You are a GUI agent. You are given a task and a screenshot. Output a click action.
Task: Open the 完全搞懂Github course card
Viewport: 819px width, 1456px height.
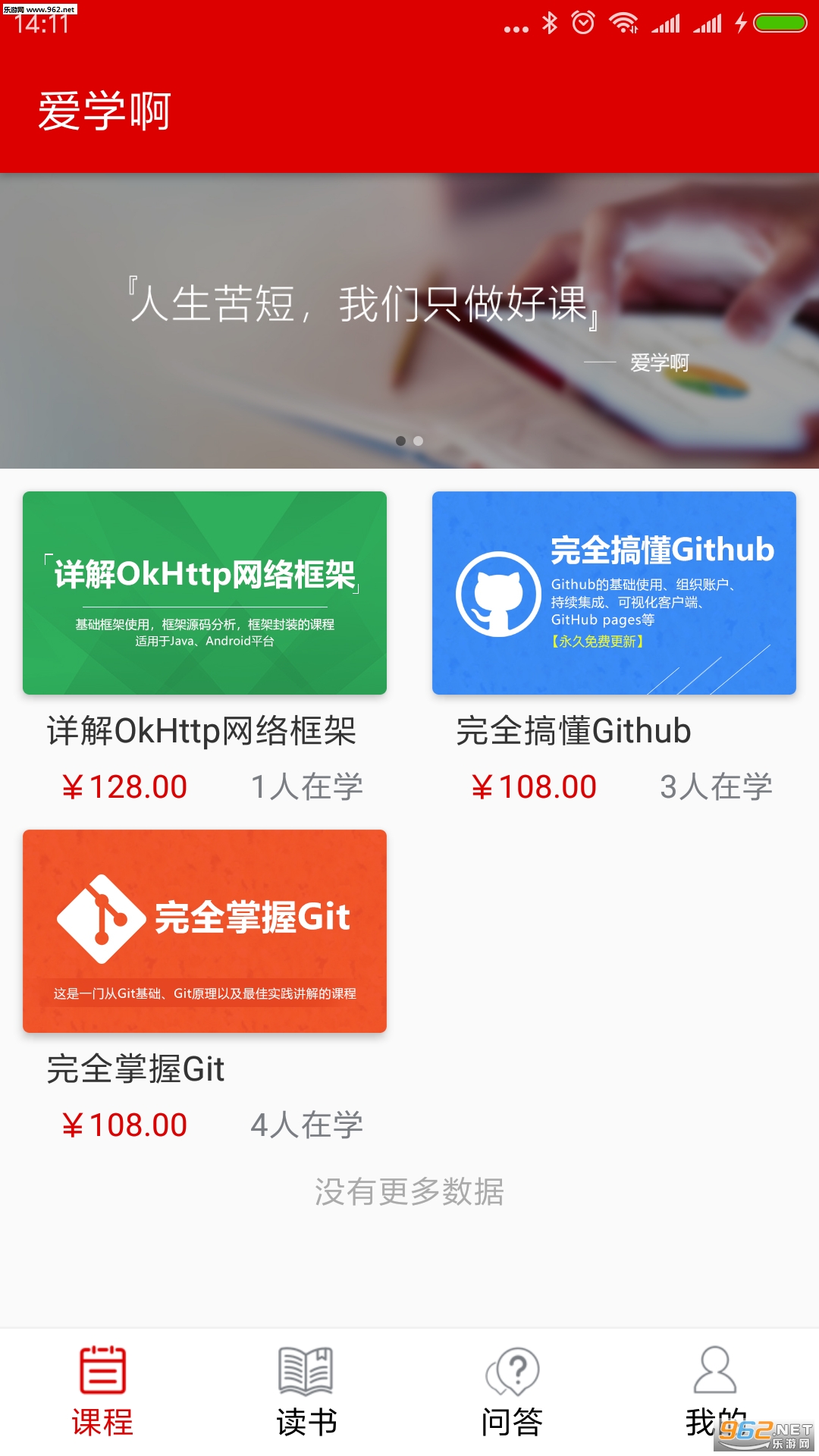[x=614, y=593]
